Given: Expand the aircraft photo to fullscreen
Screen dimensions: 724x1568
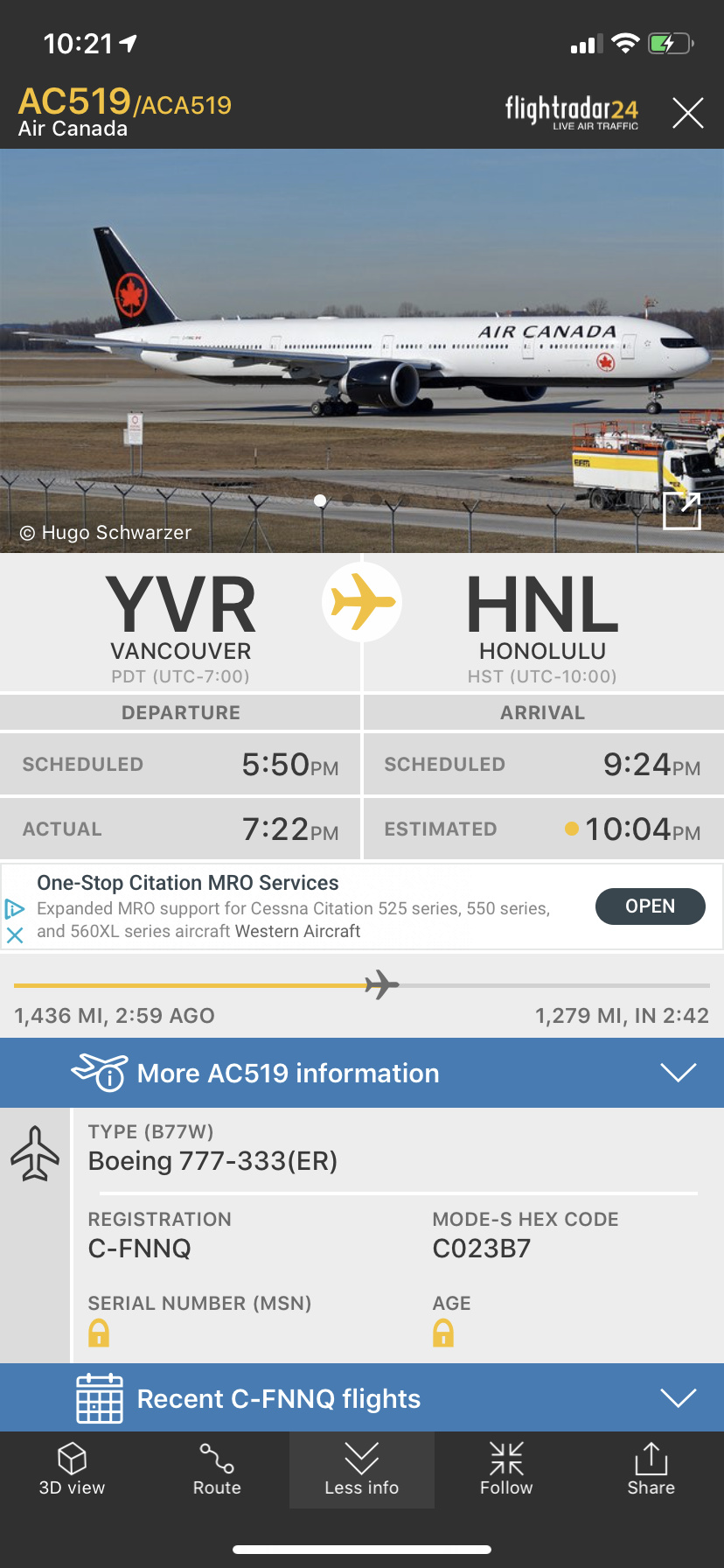Looking at the screenshot, I should [x=682, y=511].
